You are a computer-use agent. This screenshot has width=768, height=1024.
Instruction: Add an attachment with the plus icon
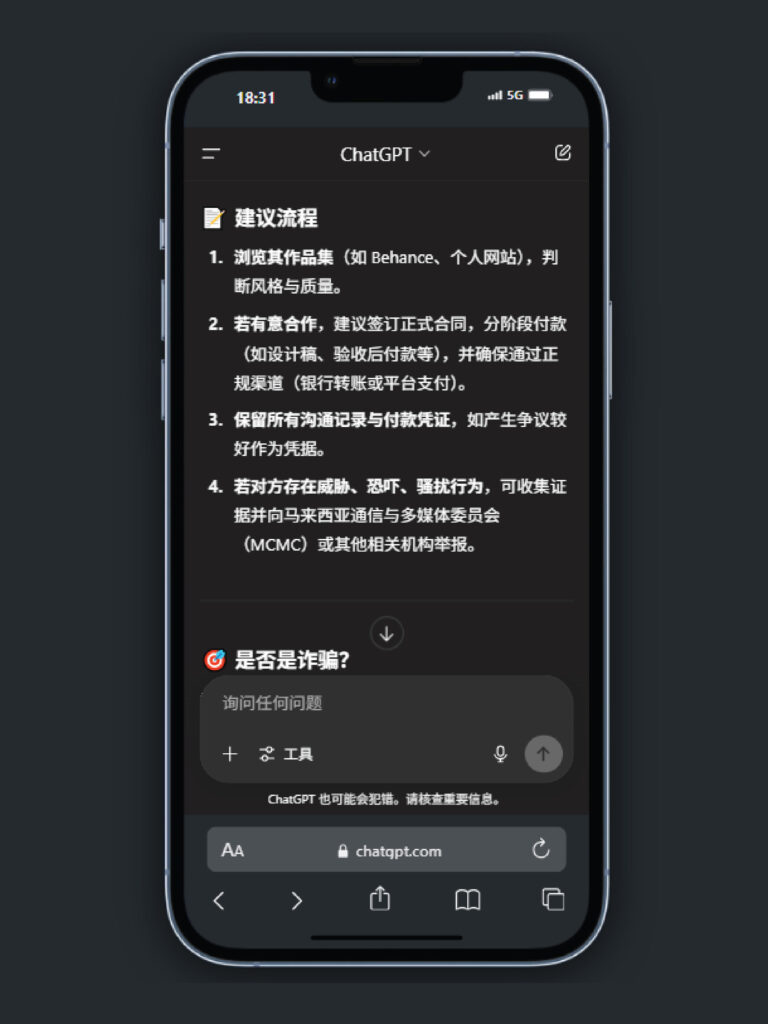click(230, 754)
